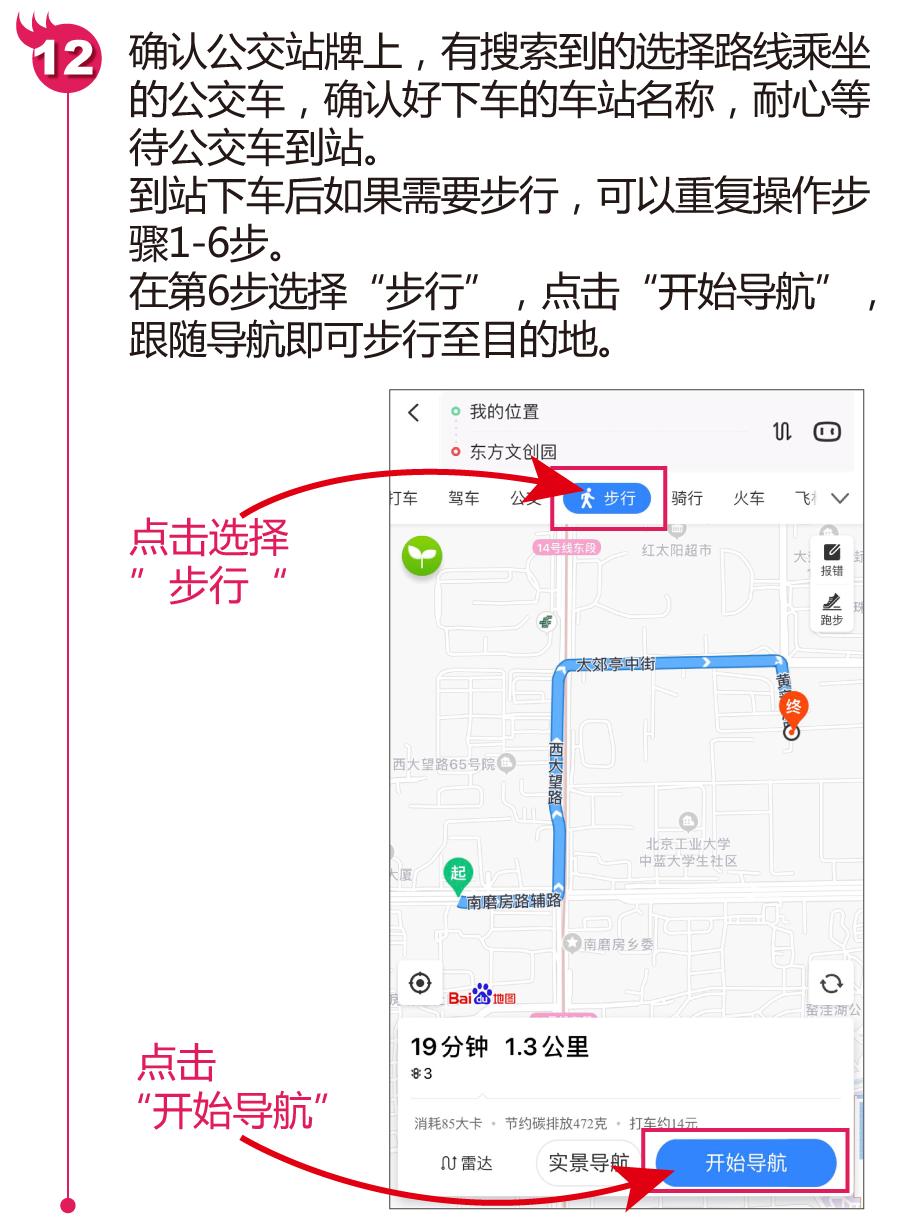
Task: Select the 步行 walking mode
Action: pos(609,498)
